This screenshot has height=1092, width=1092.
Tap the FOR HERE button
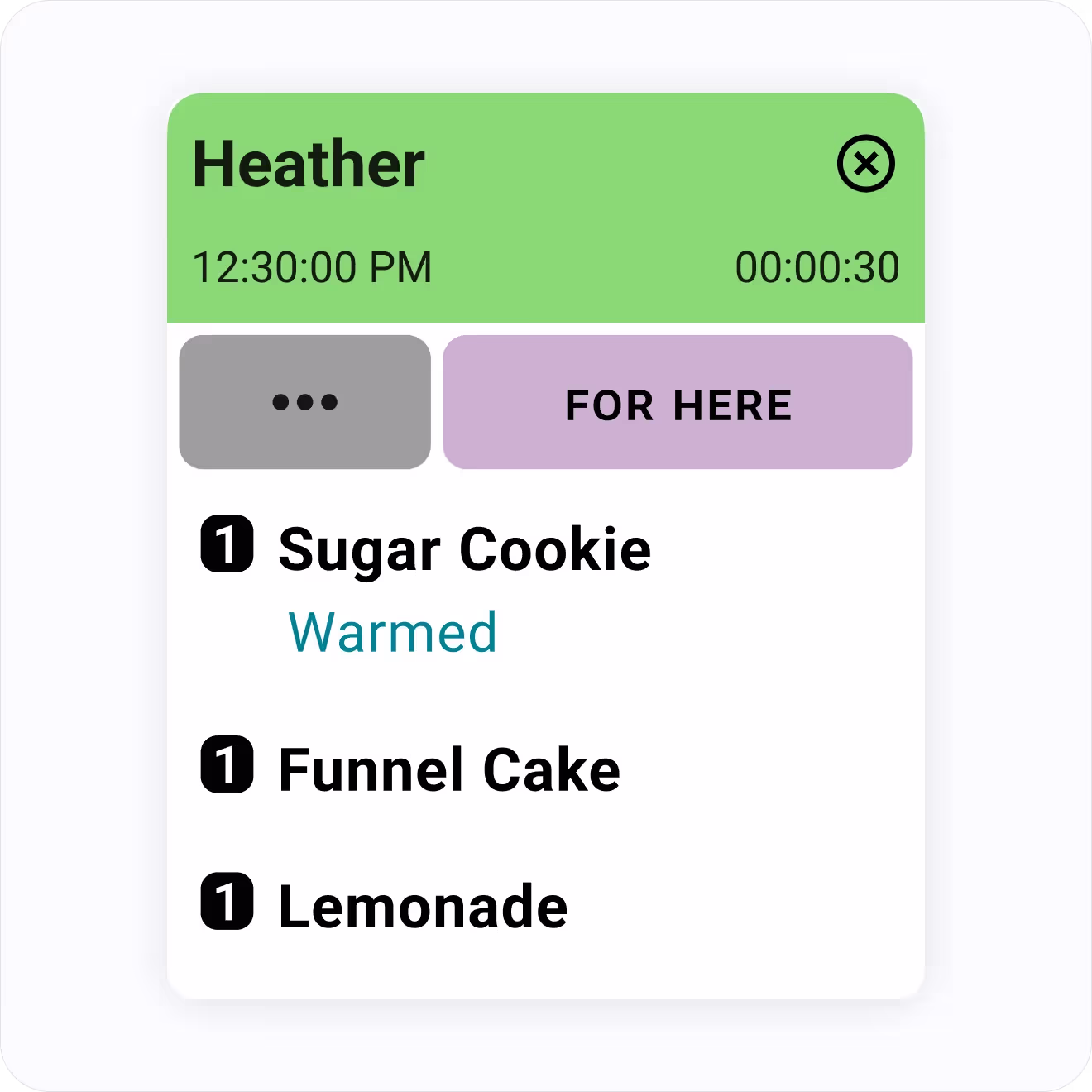678,402
